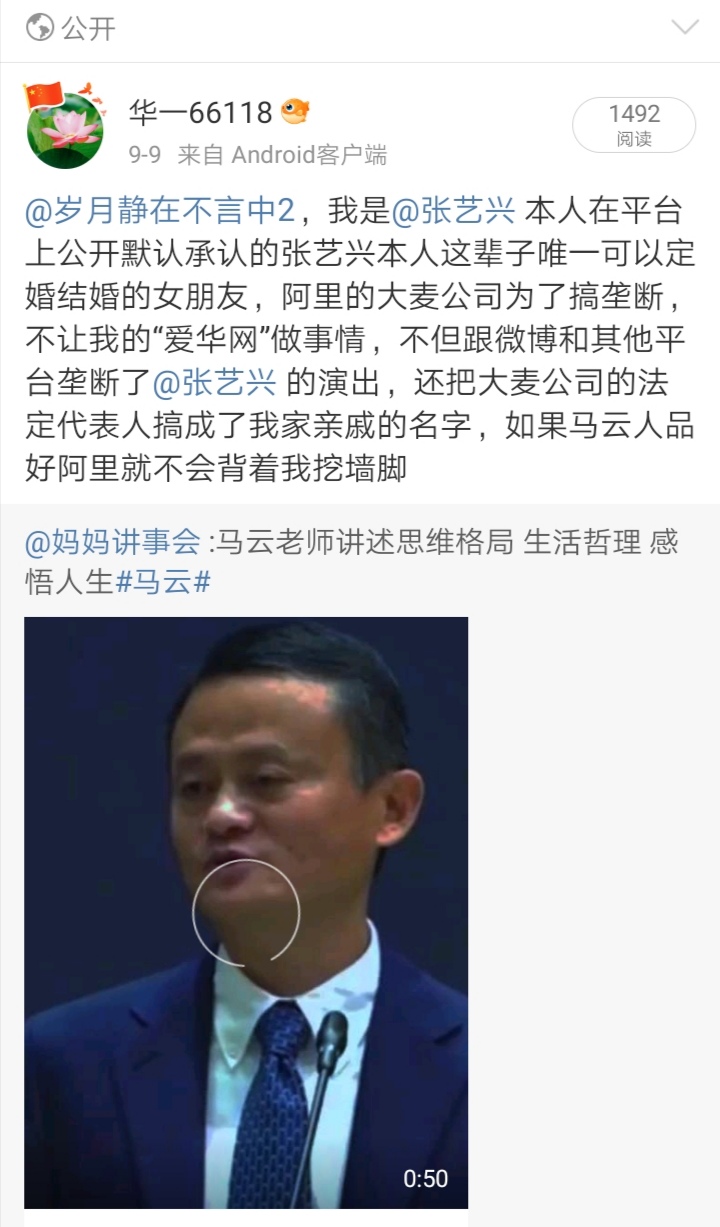
Task: View the 1492 阅读 read count badge
Action: tap(634, 125)
